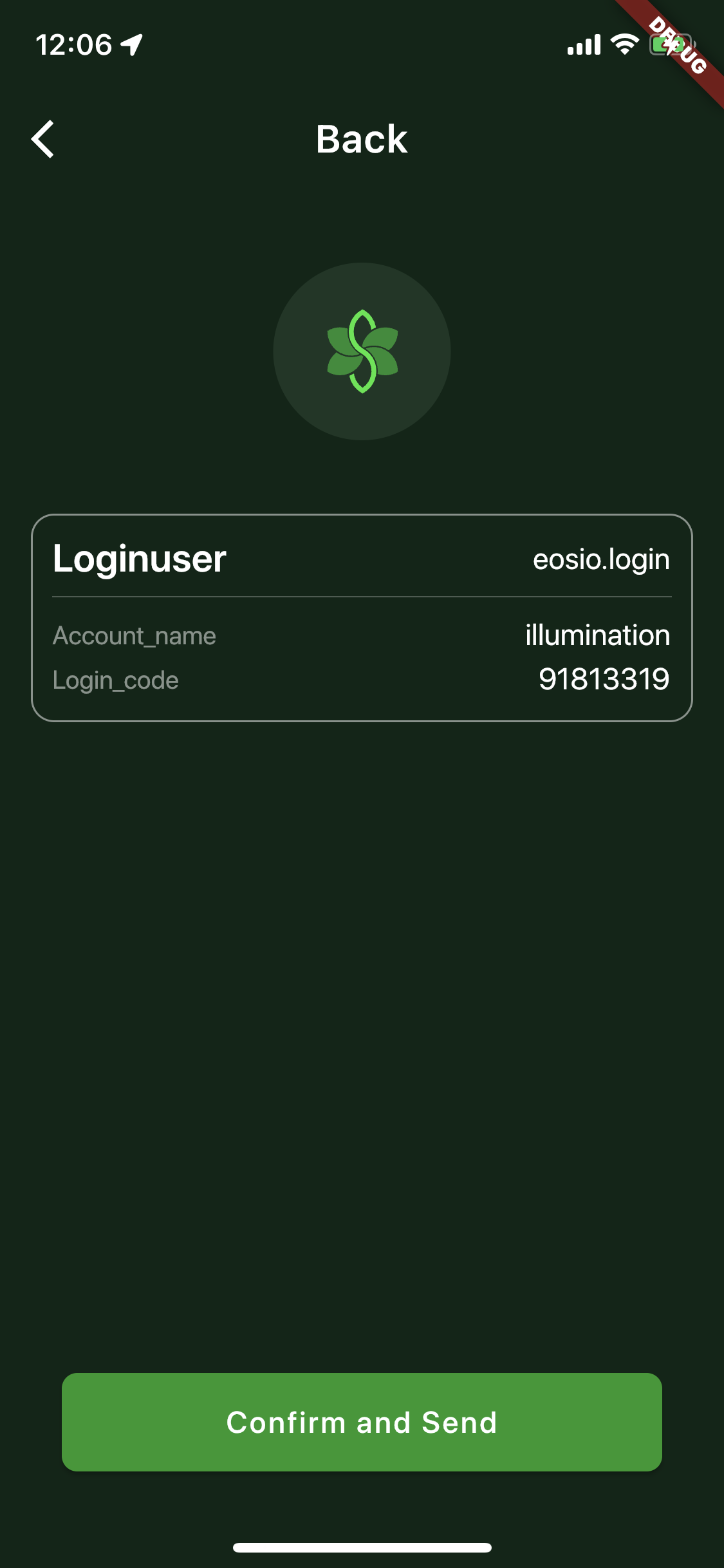Tap the clock showing 12:06
This screenshot has width=724, height=1568.
73,44
